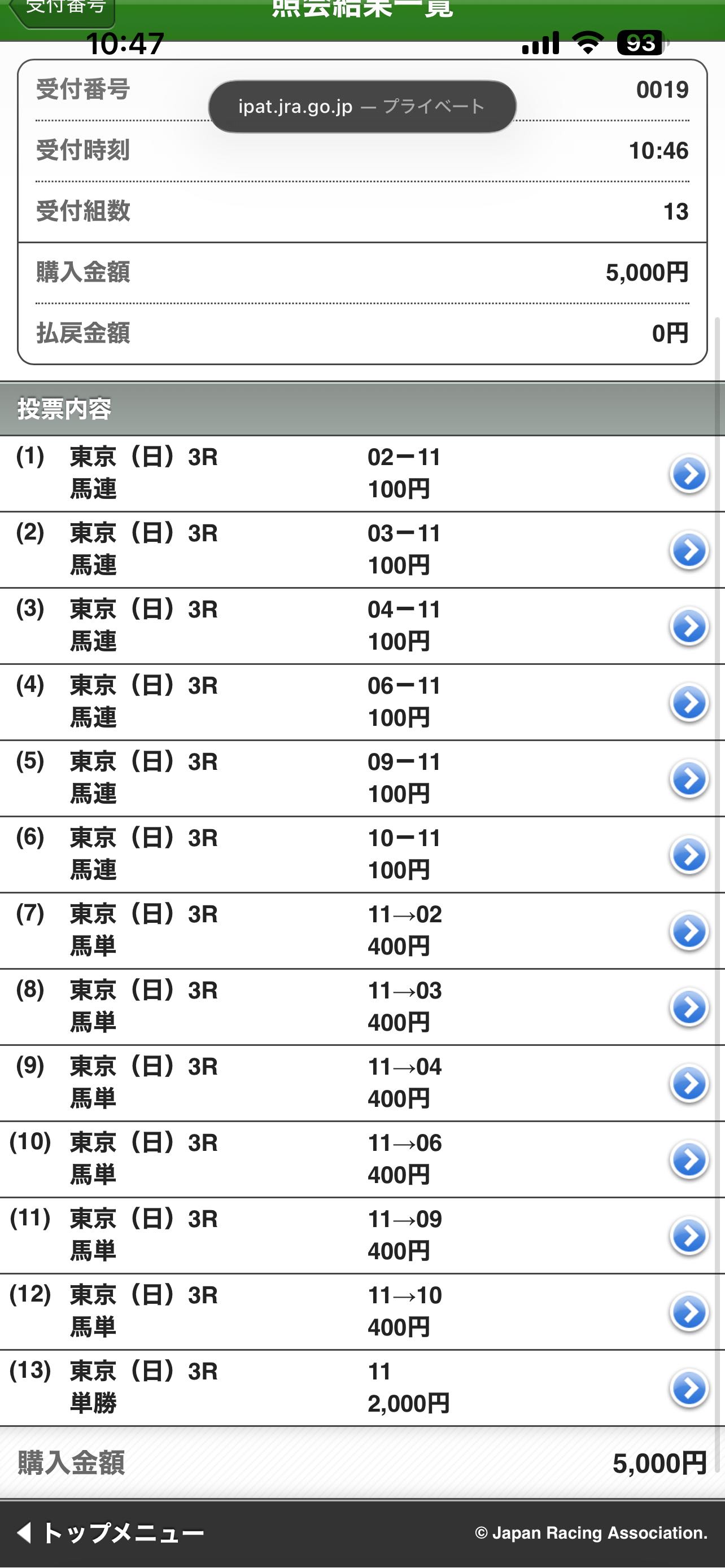Open bet (7) 馬単 11→02 details
Screen dimensions: 725x1568
coord(688,931)
